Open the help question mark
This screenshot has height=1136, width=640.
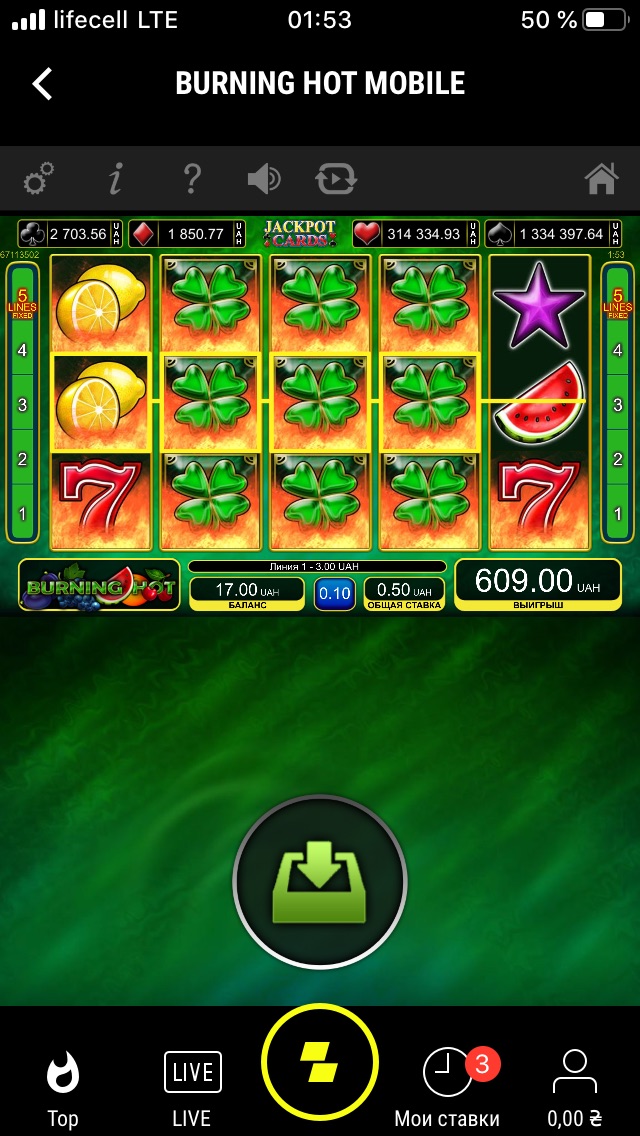coord(192,180)
